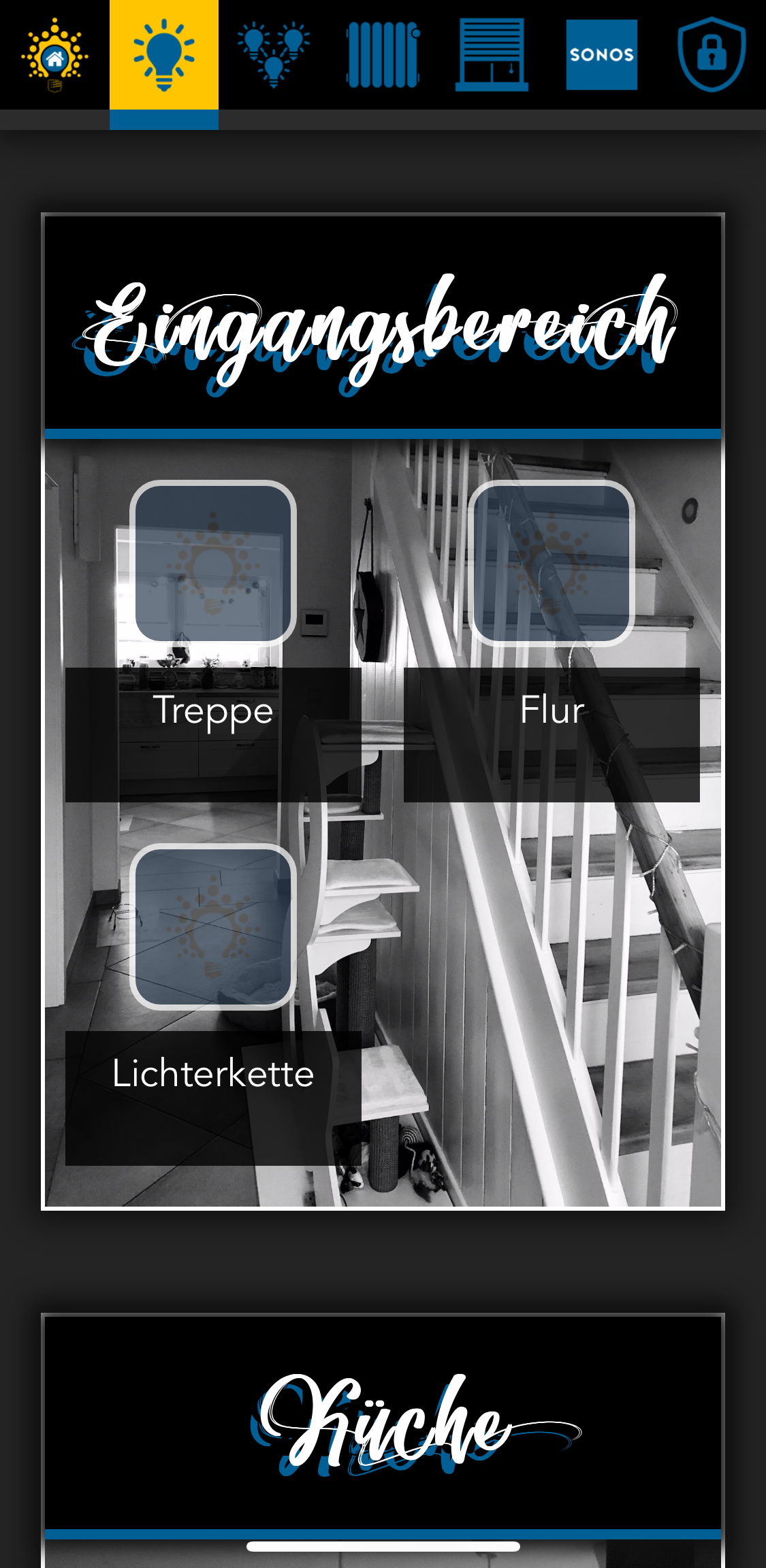Viewport: 766px width, 1568px height.
Task: Select the single light bulb tab
Action: [x=164, y=54]
